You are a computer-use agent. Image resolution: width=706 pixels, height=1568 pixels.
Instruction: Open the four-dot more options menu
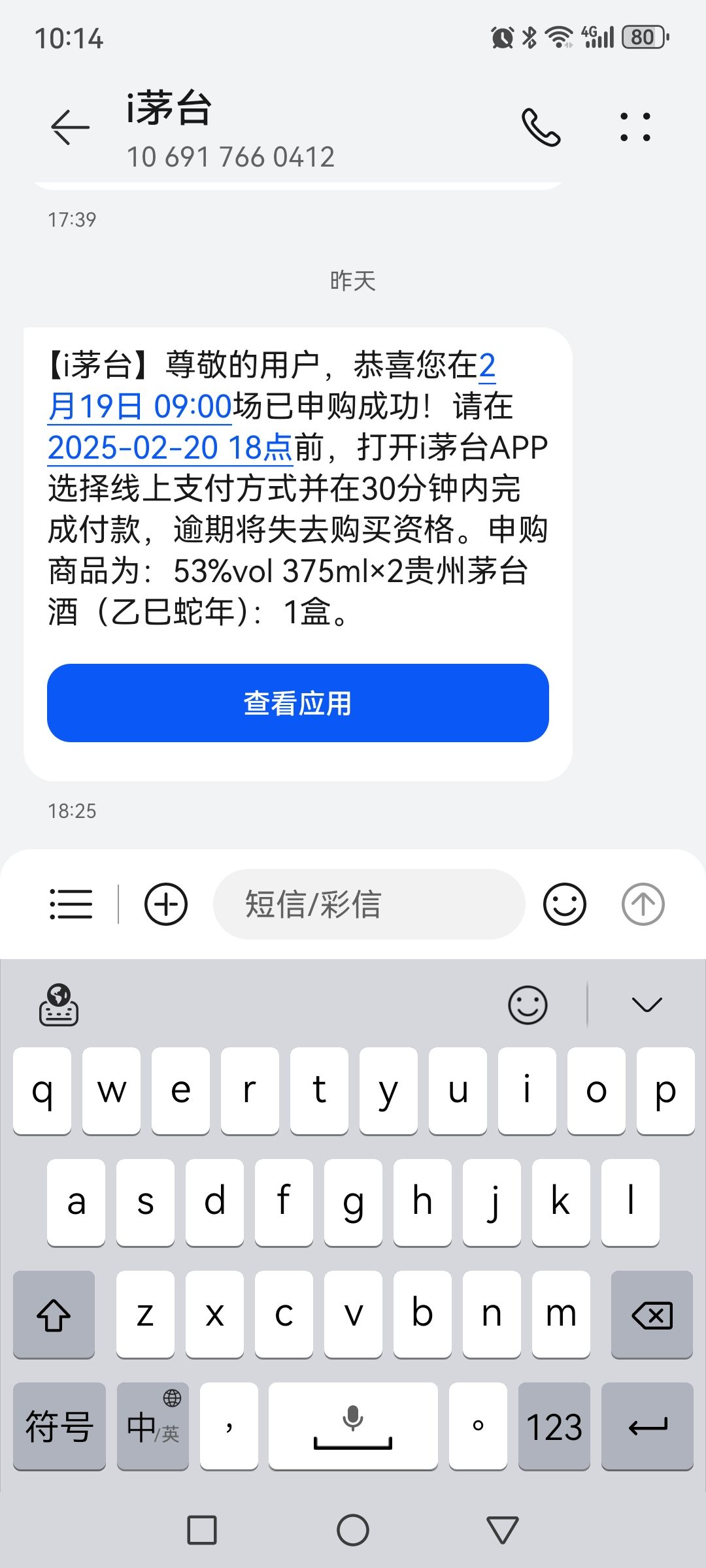635,127
